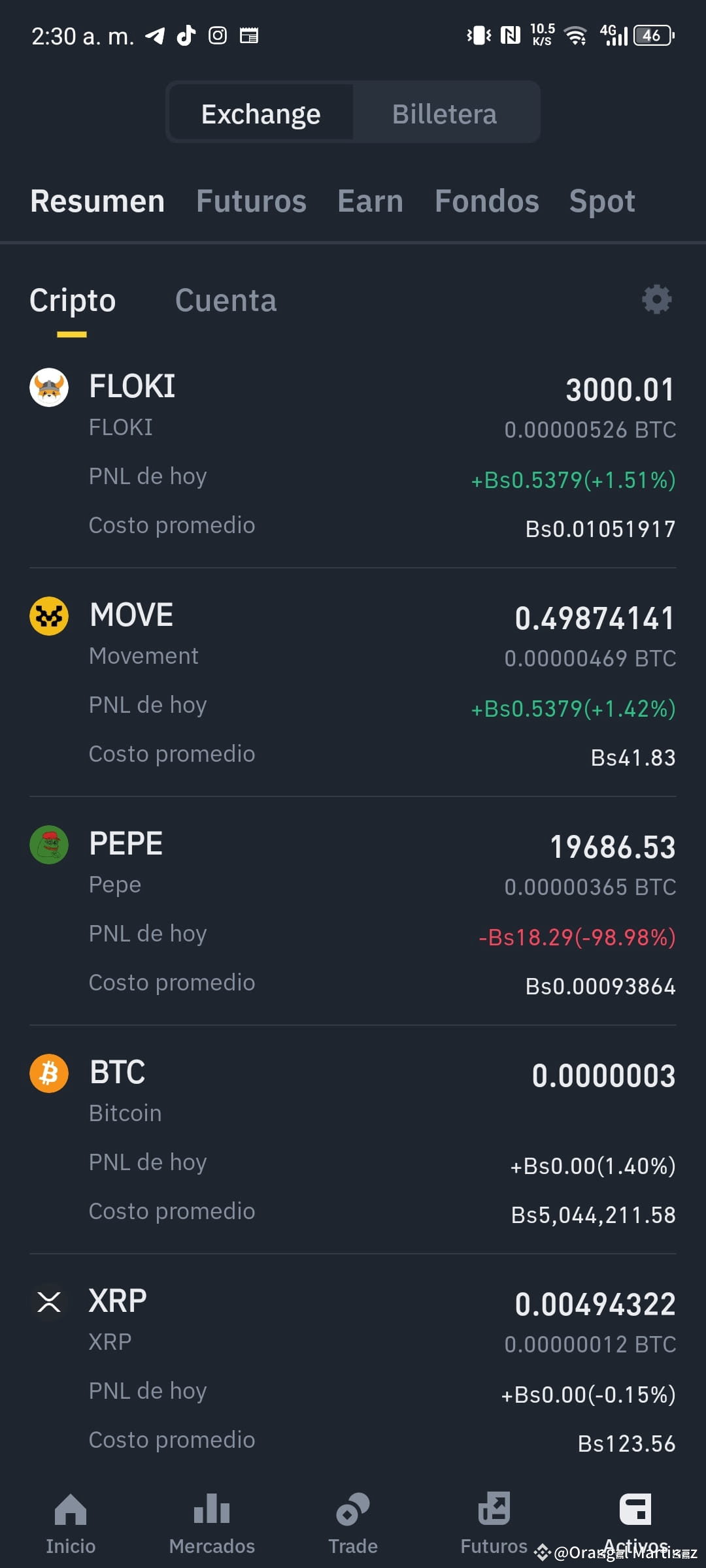Open the FLOKI asset row

(353, 454)
